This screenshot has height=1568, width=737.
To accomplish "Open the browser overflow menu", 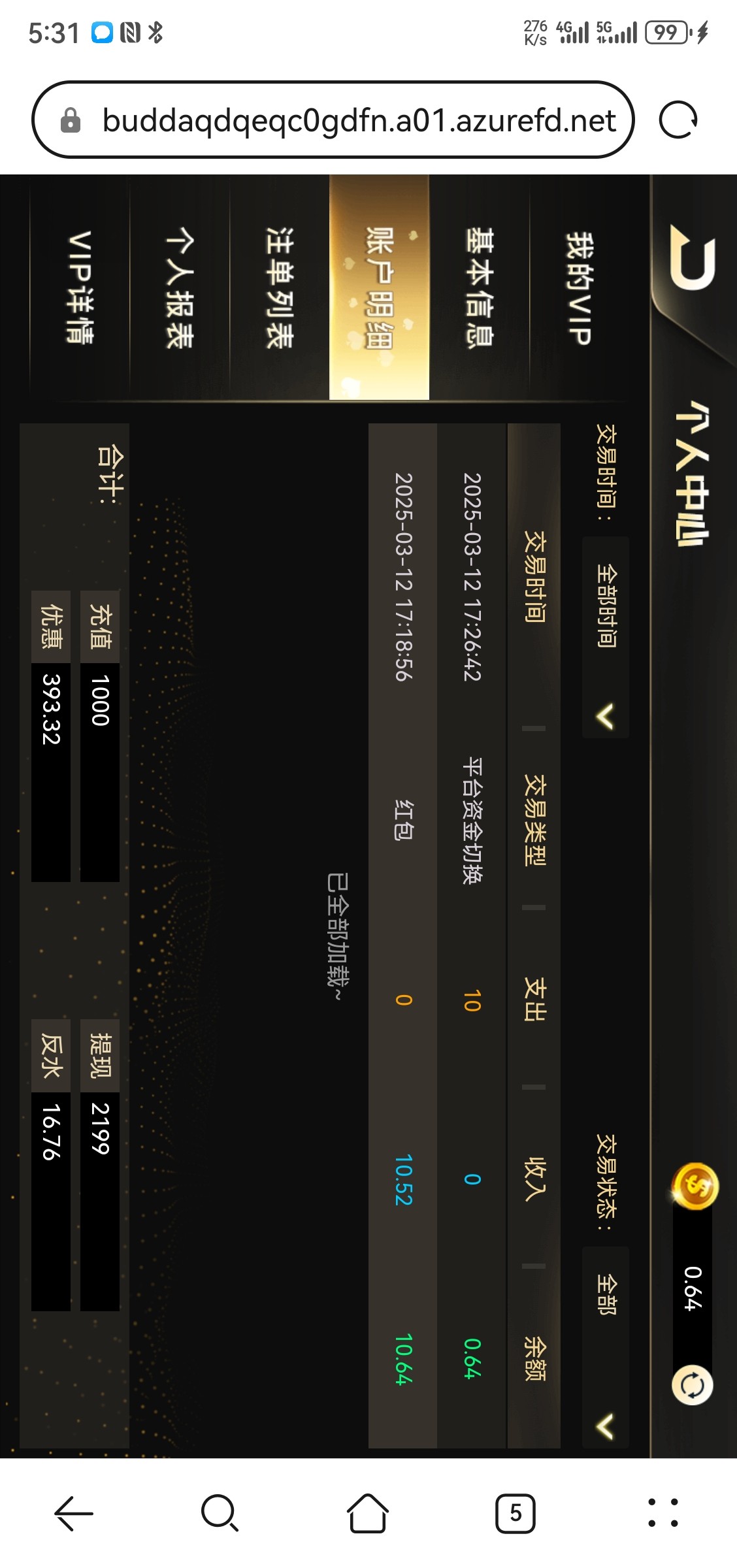I will 663,1513.
